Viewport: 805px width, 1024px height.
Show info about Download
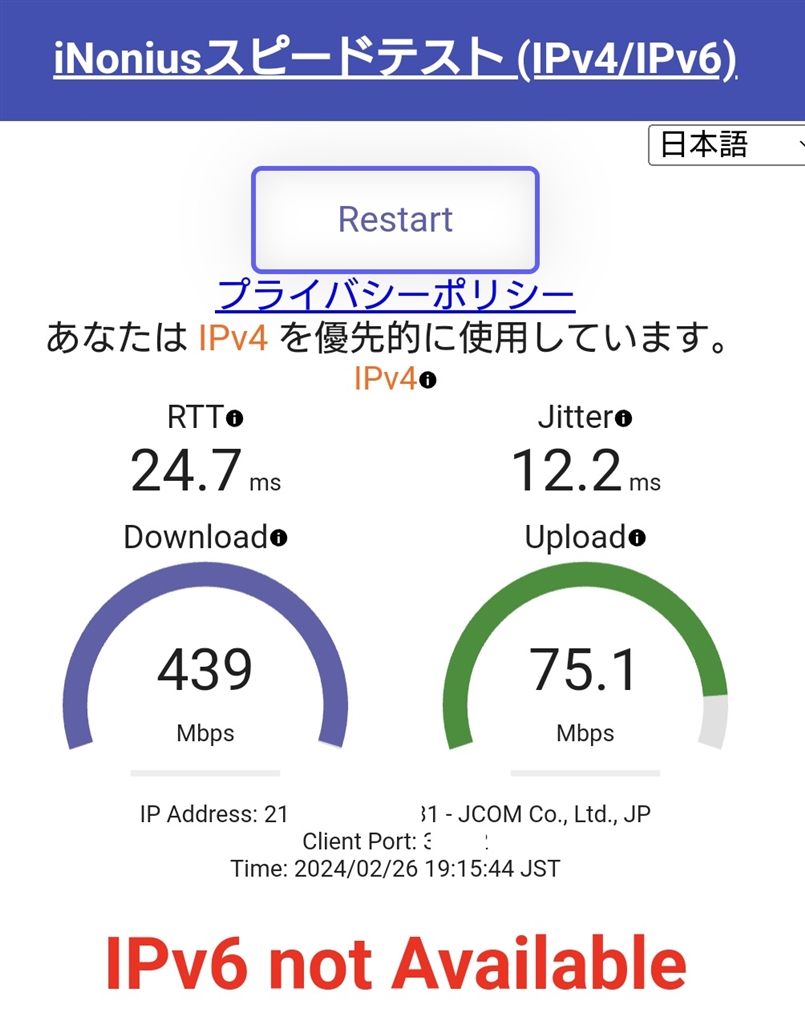click(x=279, y=538)
